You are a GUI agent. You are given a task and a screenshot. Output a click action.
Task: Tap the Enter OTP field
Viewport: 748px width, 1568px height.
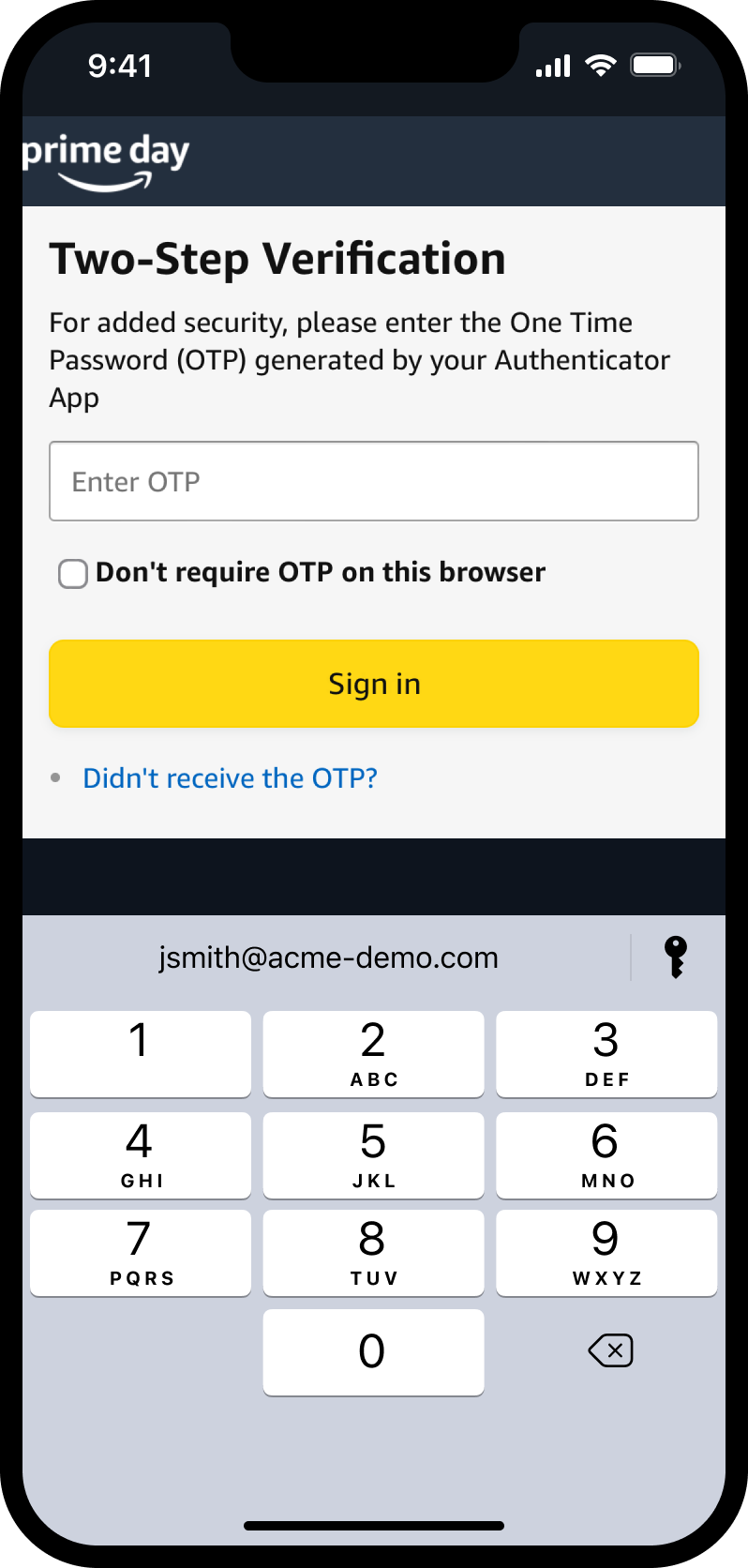pos(373,481)
